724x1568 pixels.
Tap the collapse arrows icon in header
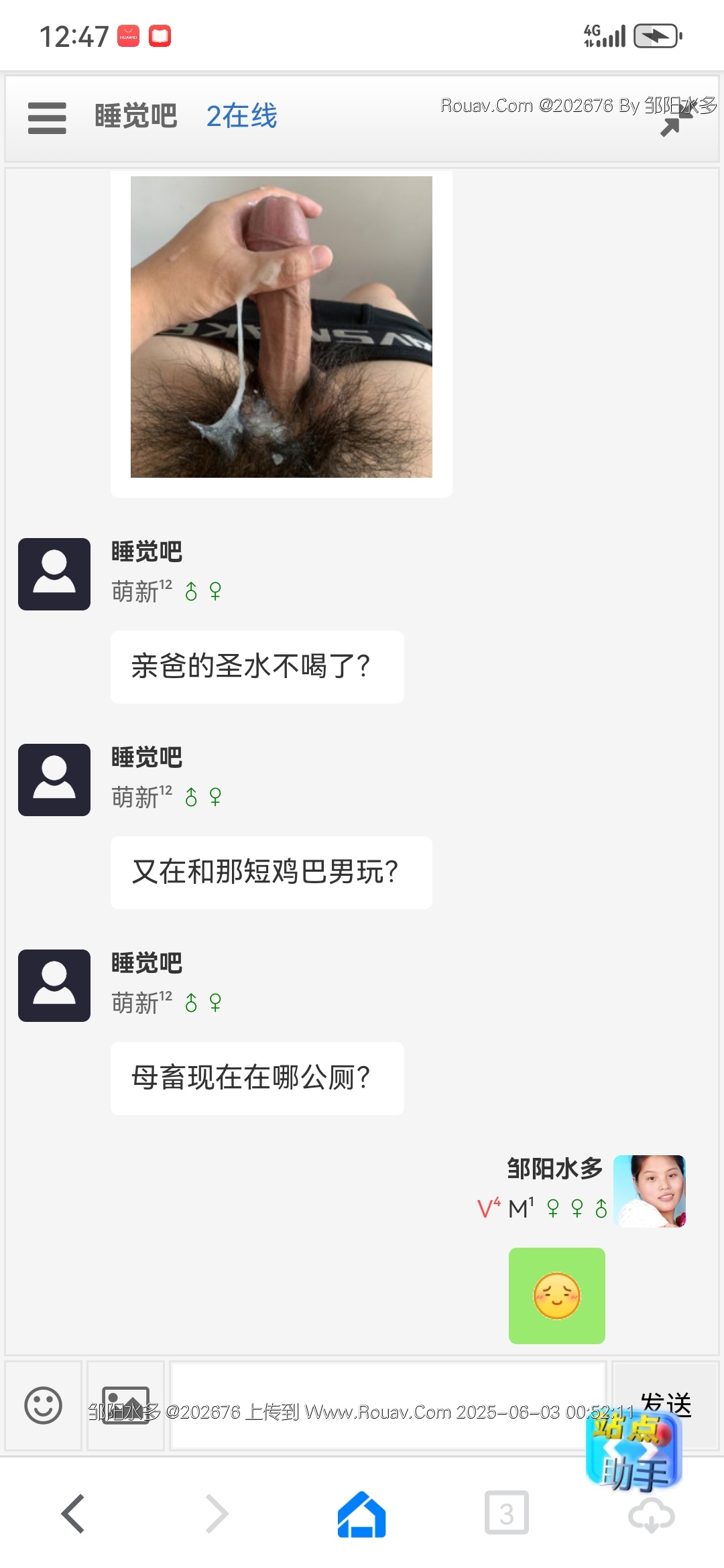[676, 121]
